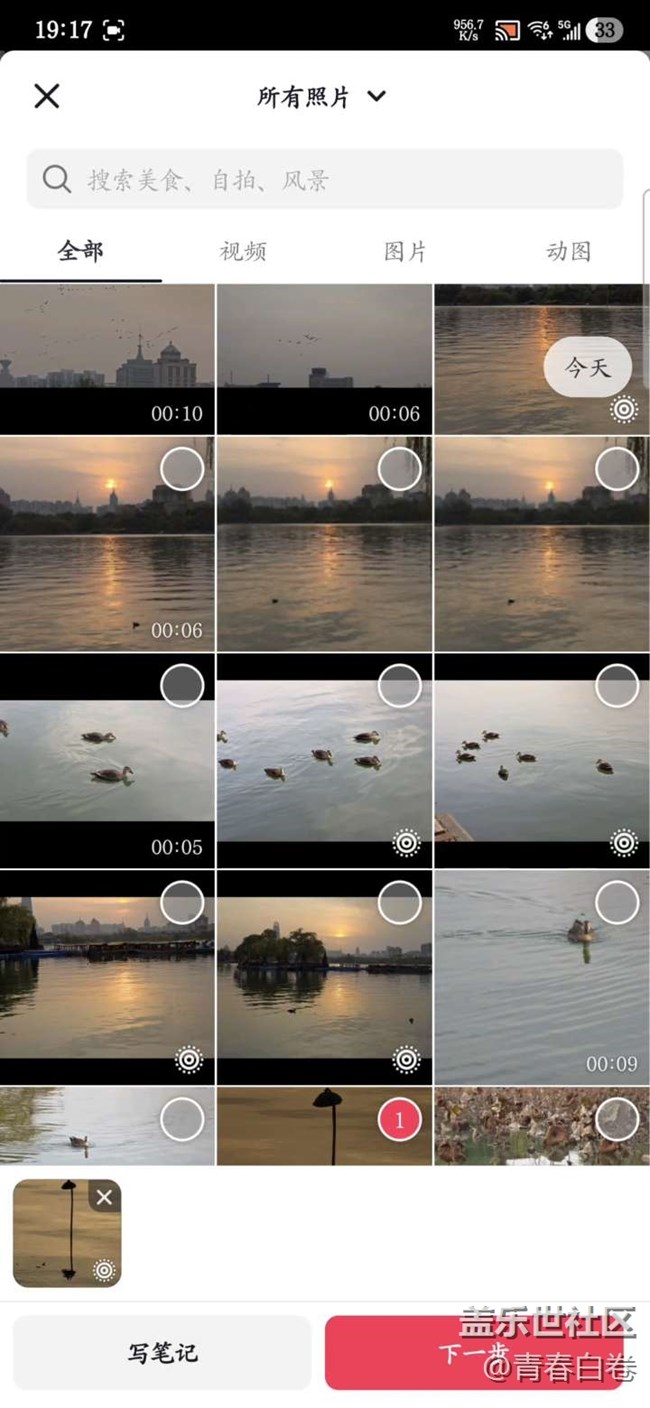Remove the selected photo from the tray

coord(104,1197)
